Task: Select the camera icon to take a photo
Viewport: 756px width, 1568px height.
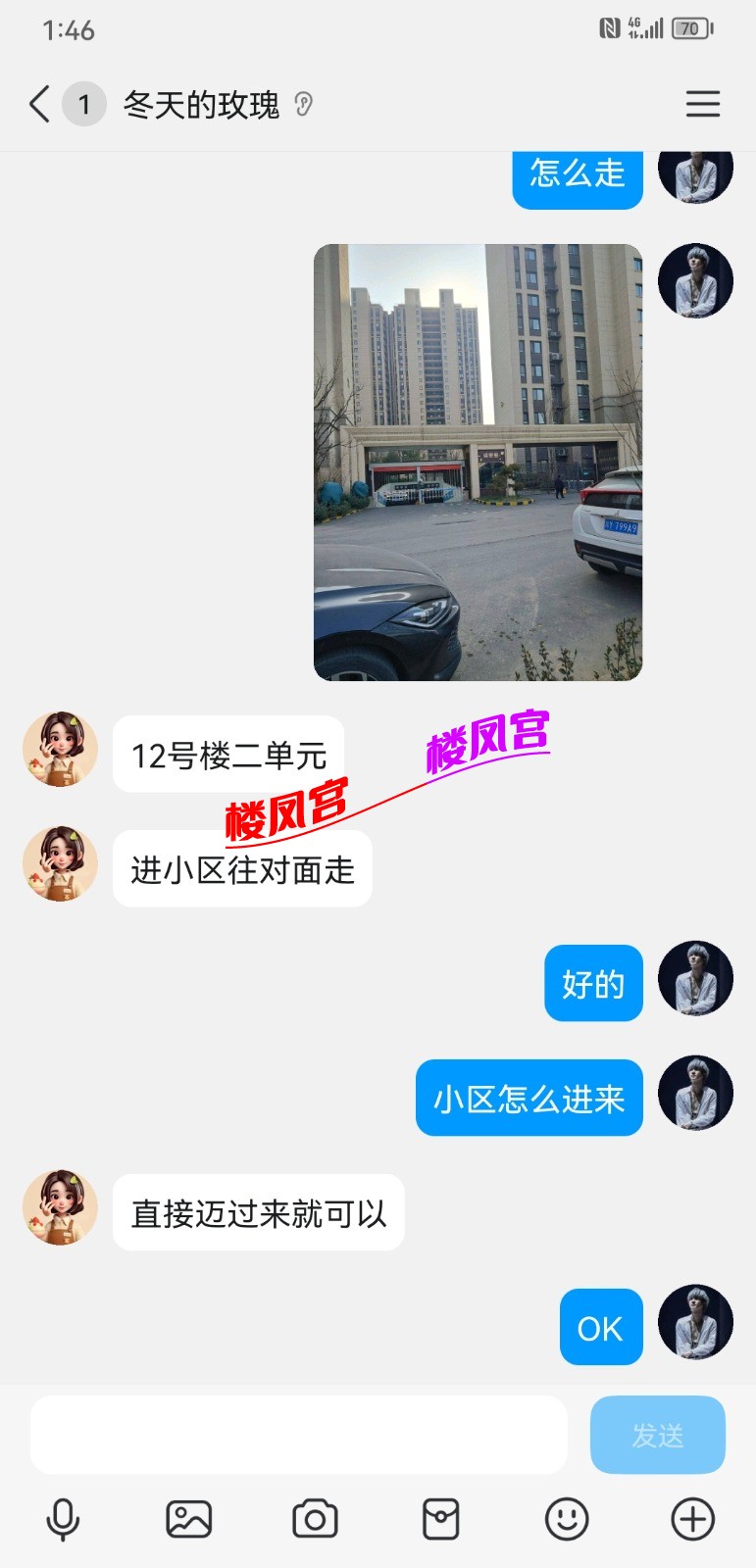Action: point(314,1518)
